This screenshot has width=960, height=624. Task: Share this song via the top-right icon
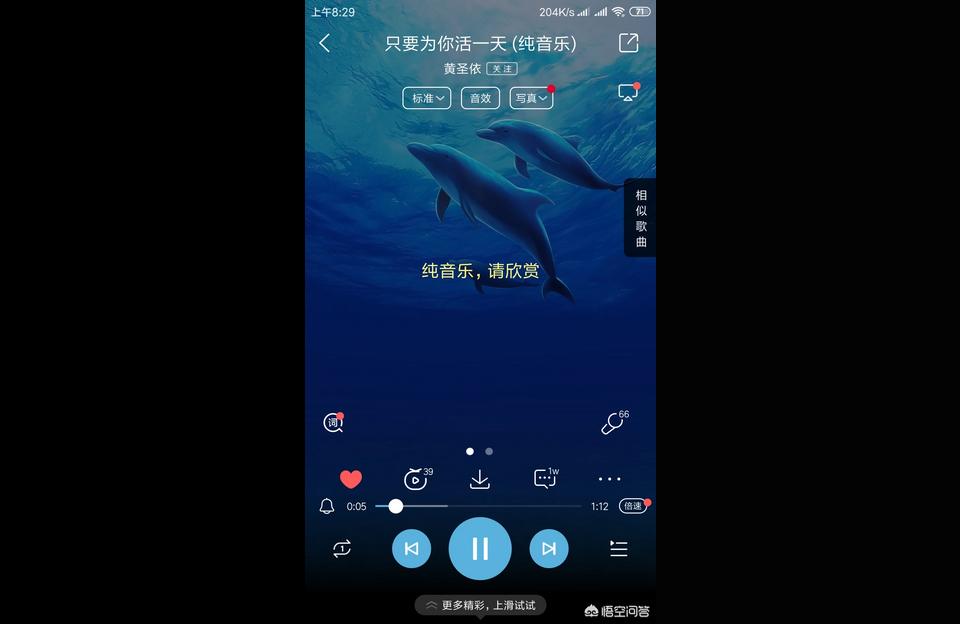click(x=628, y=43)
